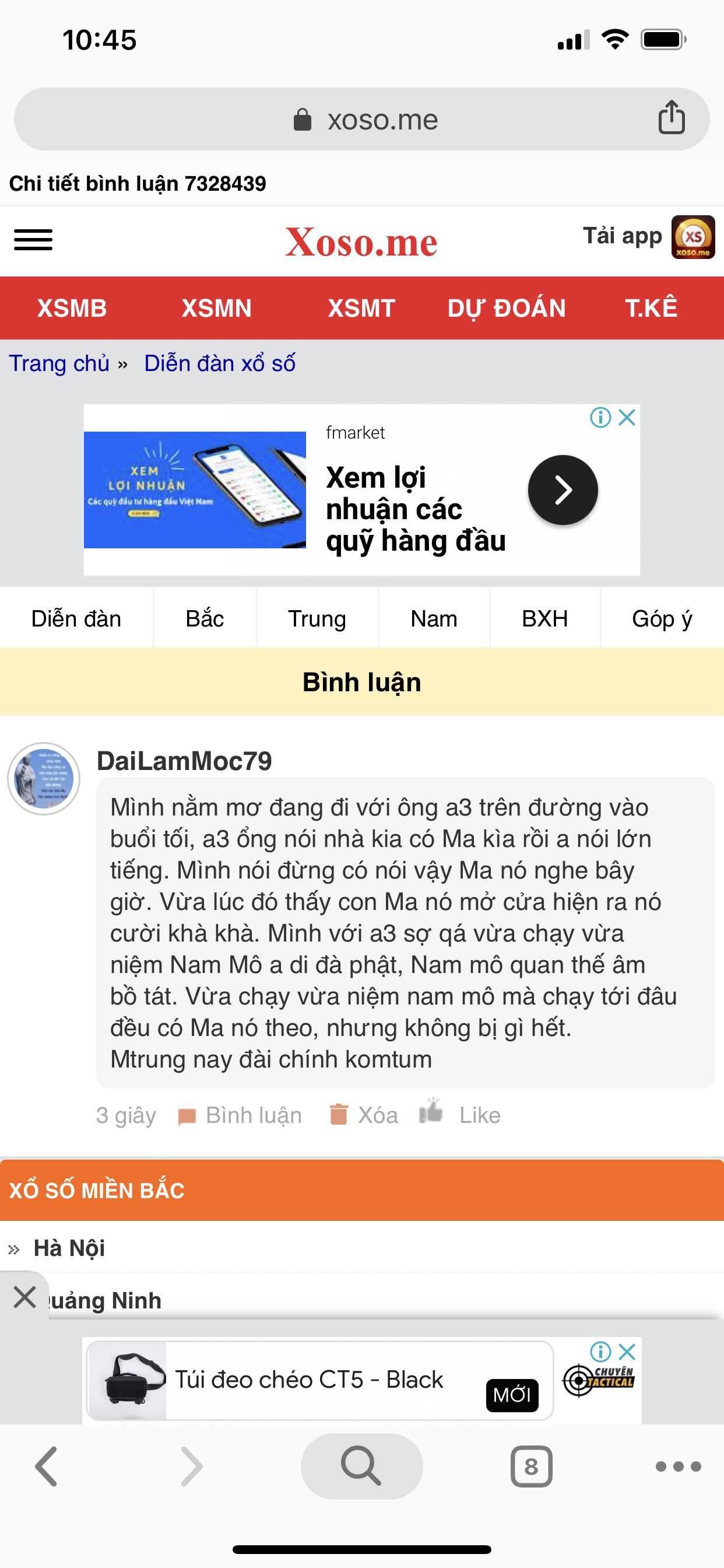This screenshot has height=1568, width=724.
Task: Reply with Bình luận under the comment
Action: pyautogui.click(x=240, y=1115)
